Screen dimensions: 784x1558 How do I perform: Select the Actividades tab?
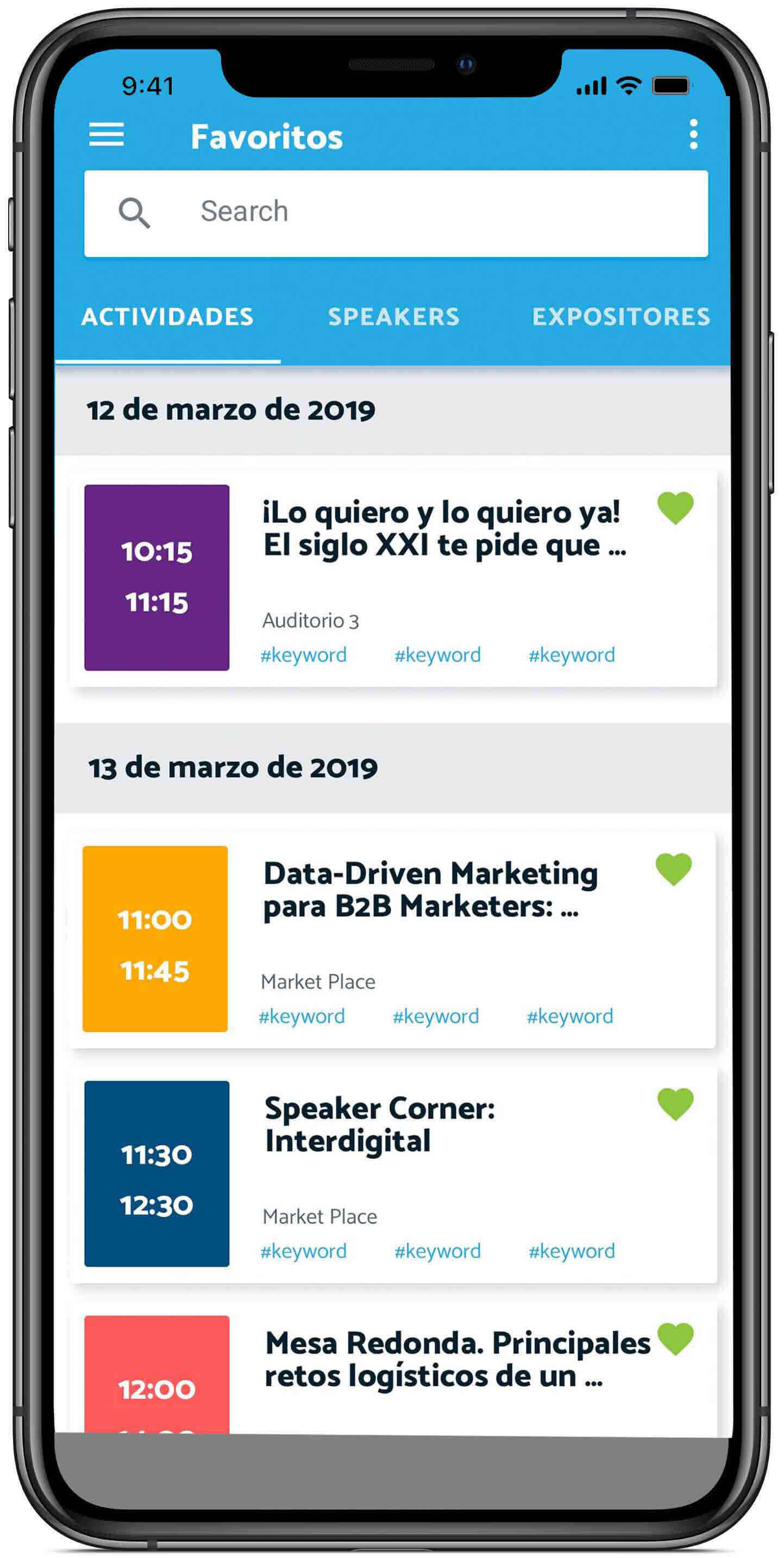168,316
